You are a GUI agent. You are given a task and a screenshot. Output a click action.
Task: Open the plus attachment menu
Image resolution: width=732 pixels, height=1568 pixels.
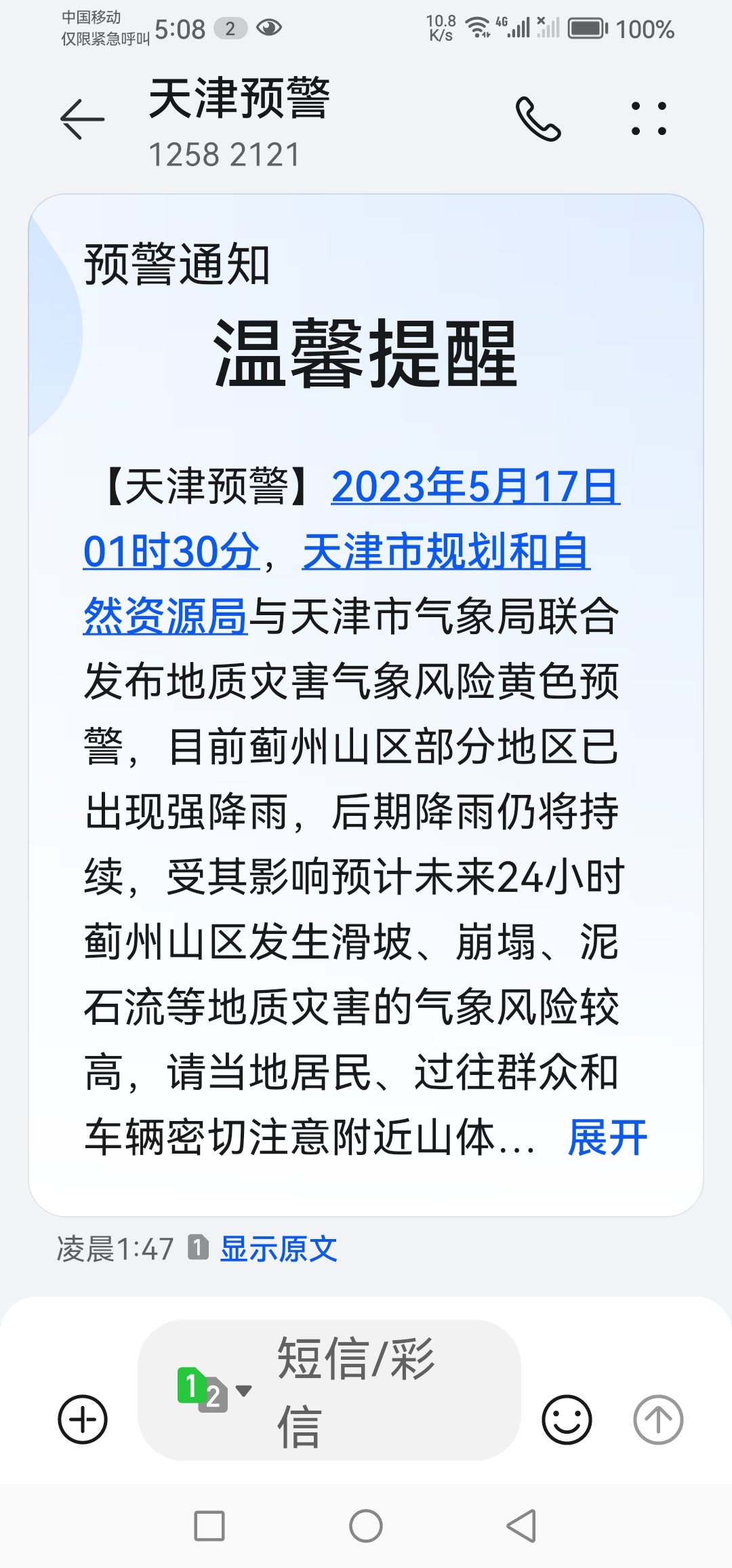[x=83, y=1419]
